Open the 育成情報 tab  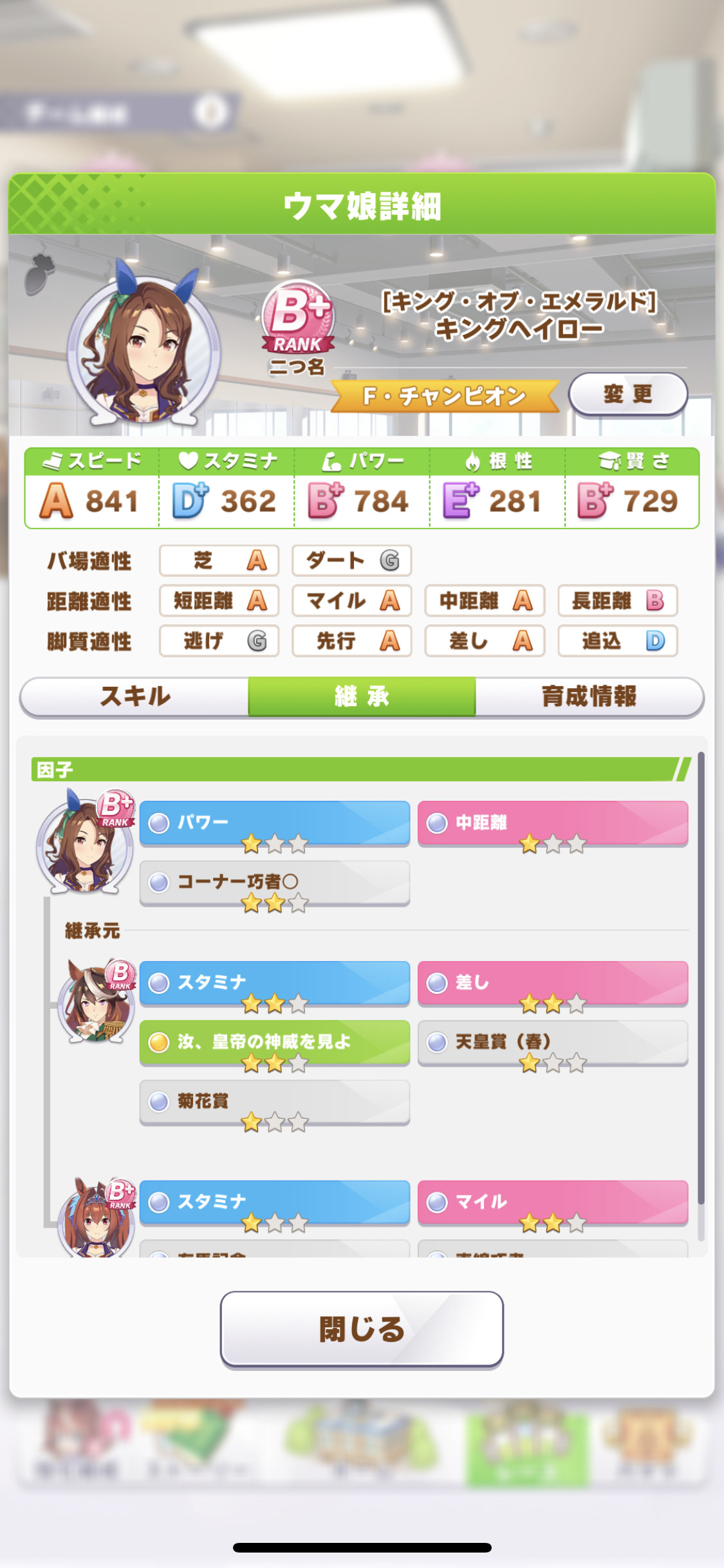tap(589, 696)
